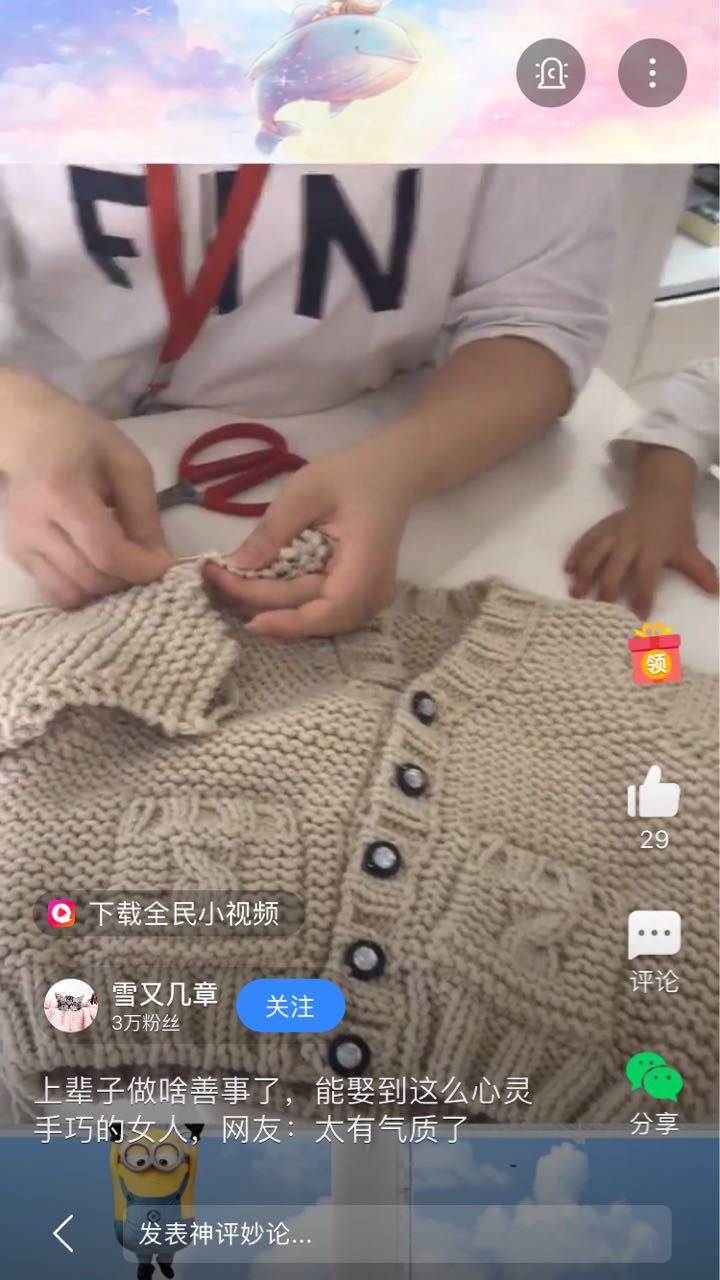Share via the WeChat 分享 icon
Viewport: 720px width, 1280px height.
pos(654,1080)
